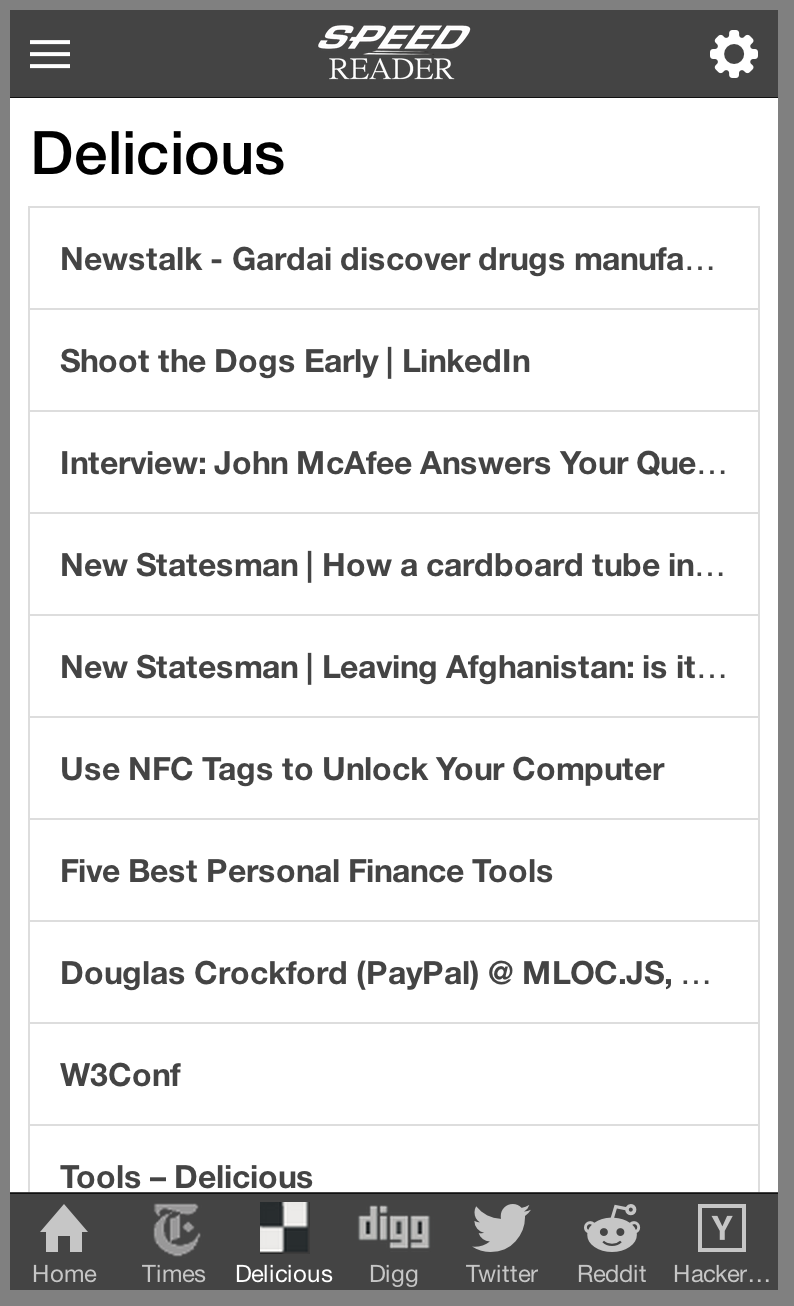Image resolution: width=794 pixels, height=1306 pixels.
Task: Open the Douglas Crockford MLOC.JS item
Action: tap(393, 973)
